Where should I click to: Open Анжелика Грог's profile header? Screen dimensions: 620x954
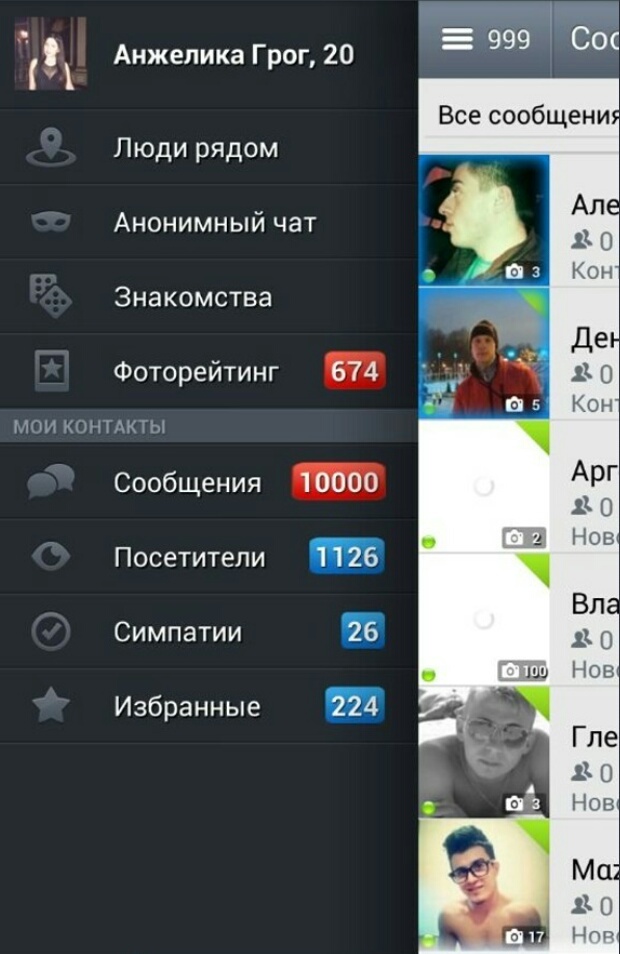pos(208,54)
